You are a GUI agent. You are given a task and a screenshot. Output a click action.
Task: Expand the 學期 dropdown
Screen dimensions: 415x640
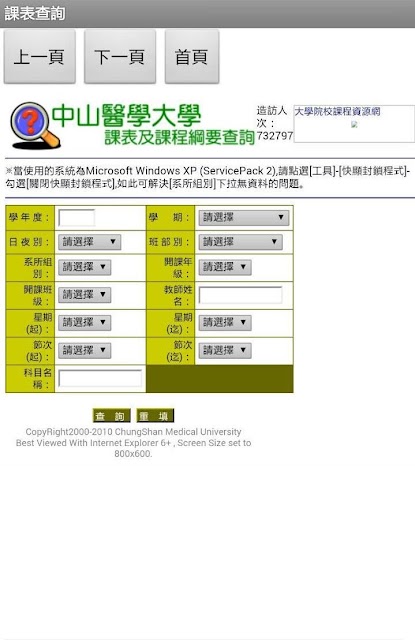[244, 218]
